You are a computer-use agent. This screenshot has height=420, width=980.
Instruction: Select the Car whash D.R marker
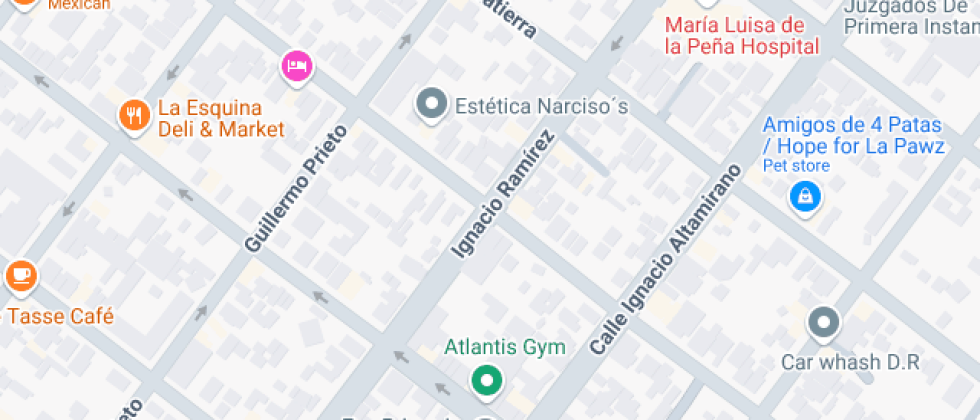[x=824, y=322]
